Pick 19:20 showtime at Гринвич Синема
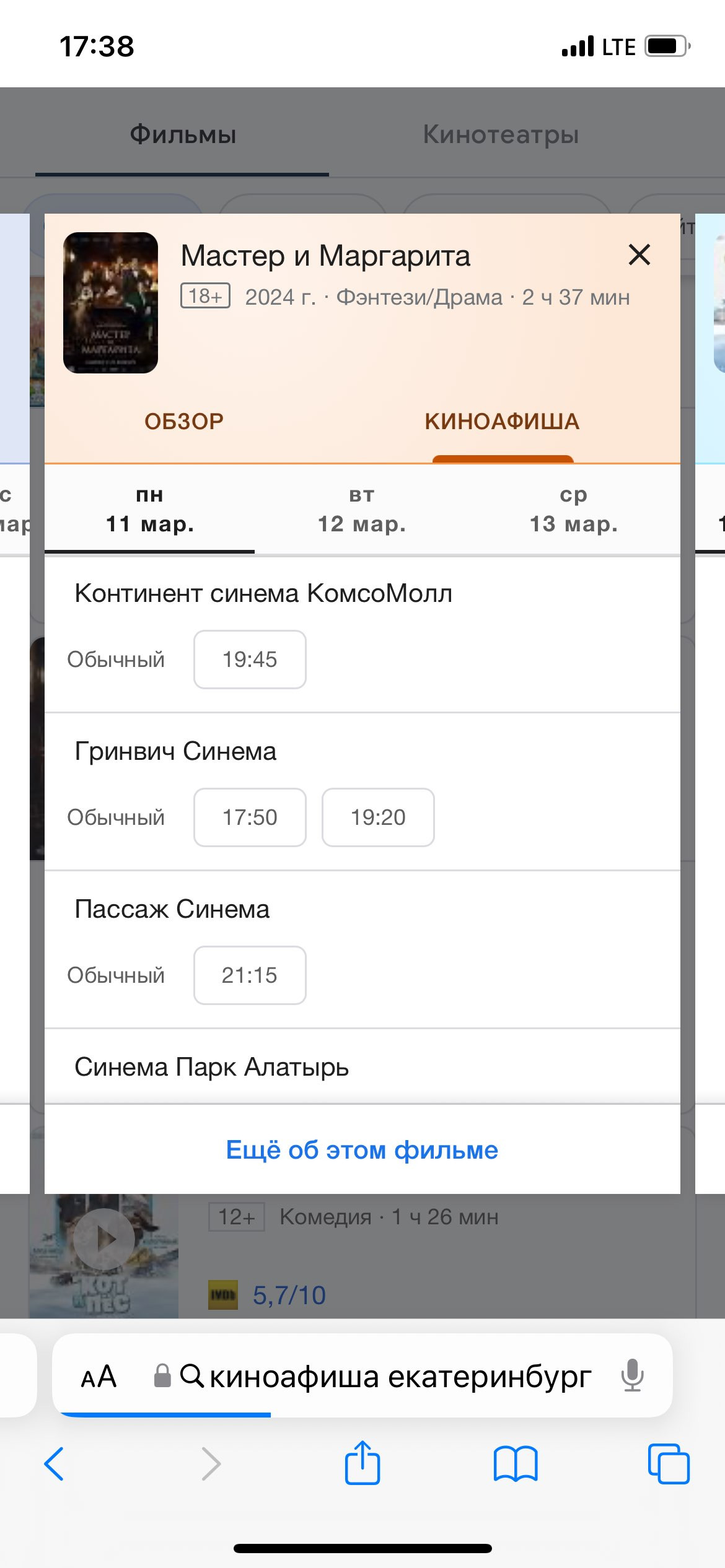This screenshot has width=725, height=1568. click(378, 817)
